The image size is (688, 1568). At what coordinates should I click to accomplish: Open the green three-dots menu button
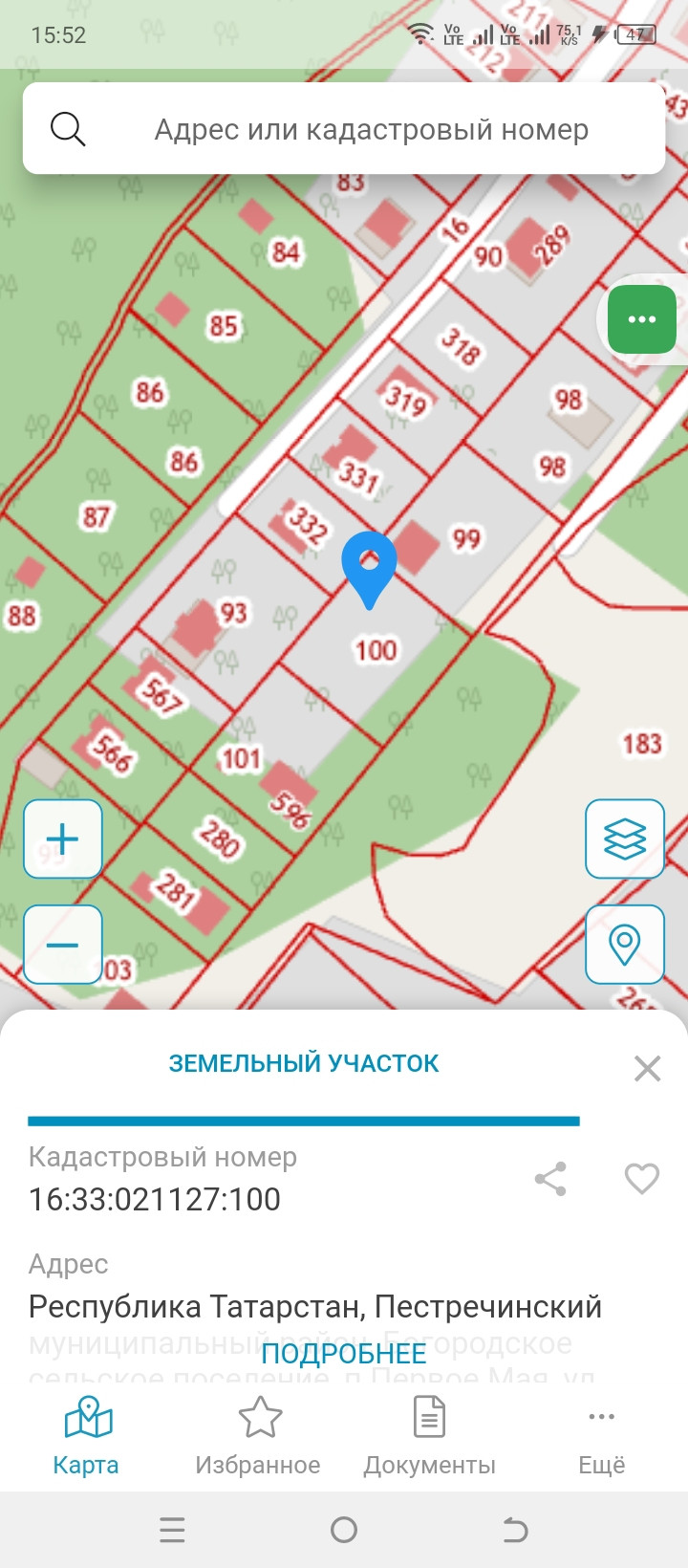[x=642, y=319]
